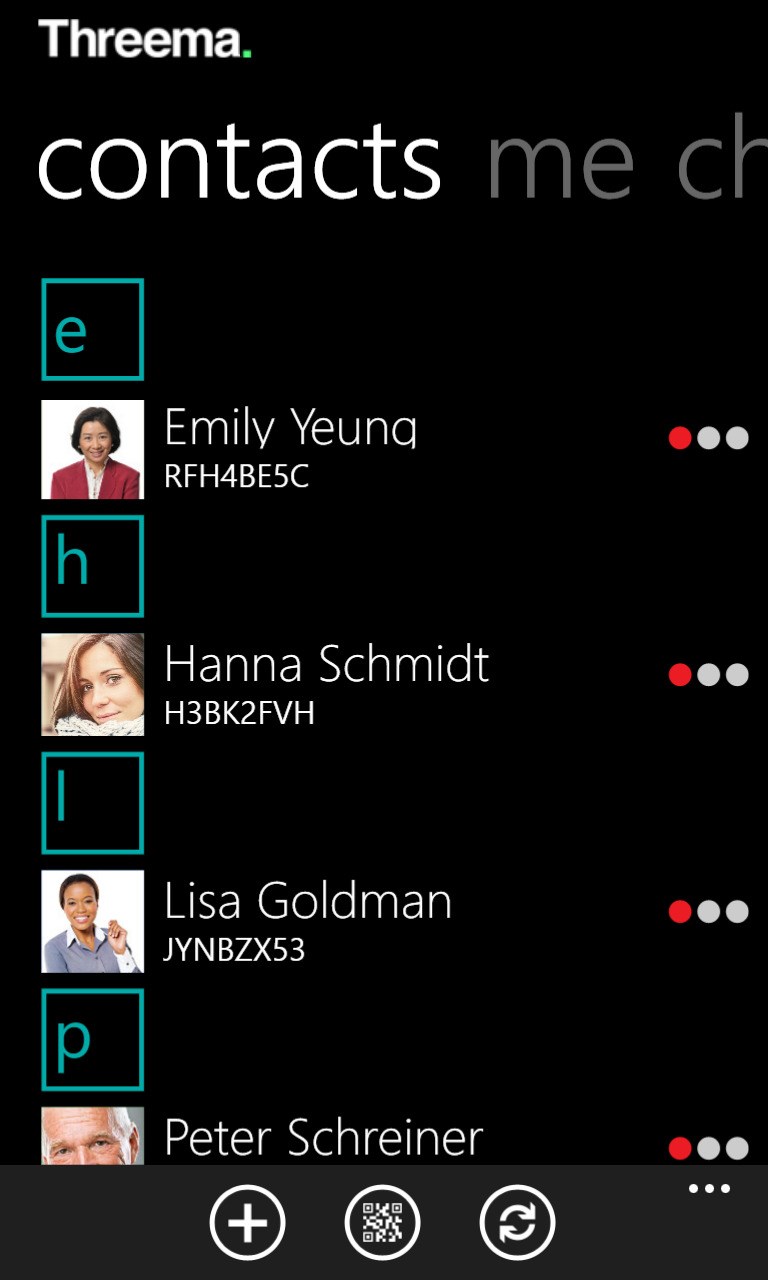The width and height of the screenshot is (768, 1280).
Task: Open Peter Schreiner's contact
Action: click(x=323, y=1138)
